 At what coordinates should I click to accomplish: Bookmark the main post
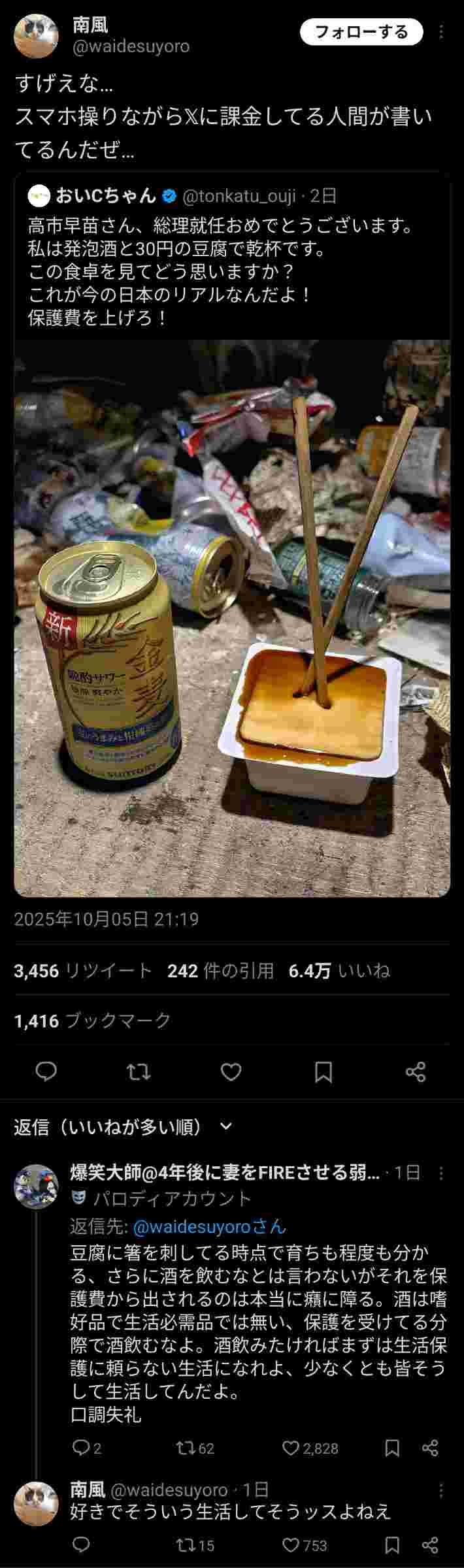(323, 1071)
